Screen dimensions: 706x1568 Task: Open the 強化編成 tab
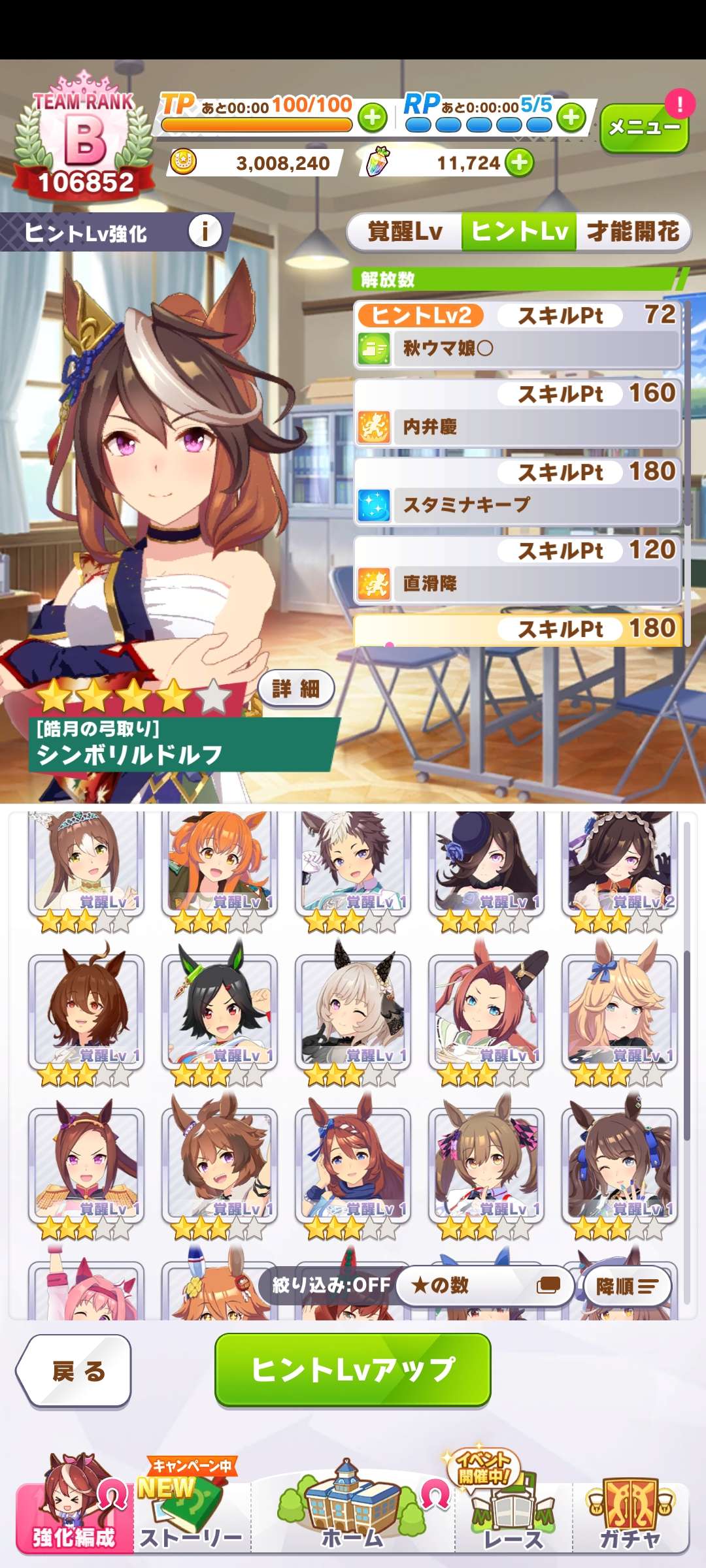point(74,1509)
